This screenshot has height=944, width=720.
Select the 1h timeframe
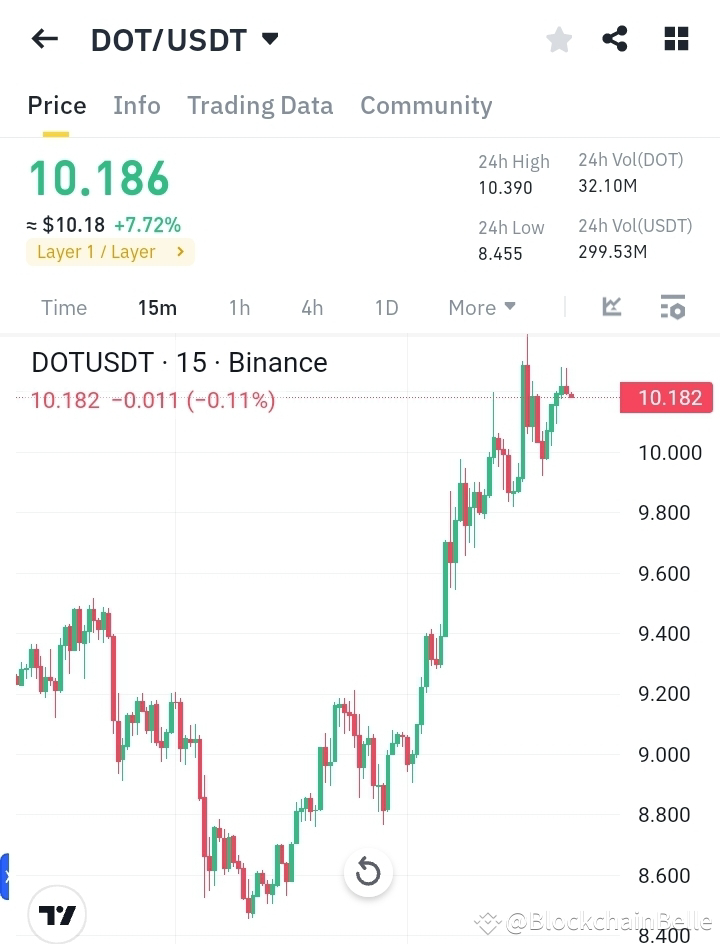239,307
